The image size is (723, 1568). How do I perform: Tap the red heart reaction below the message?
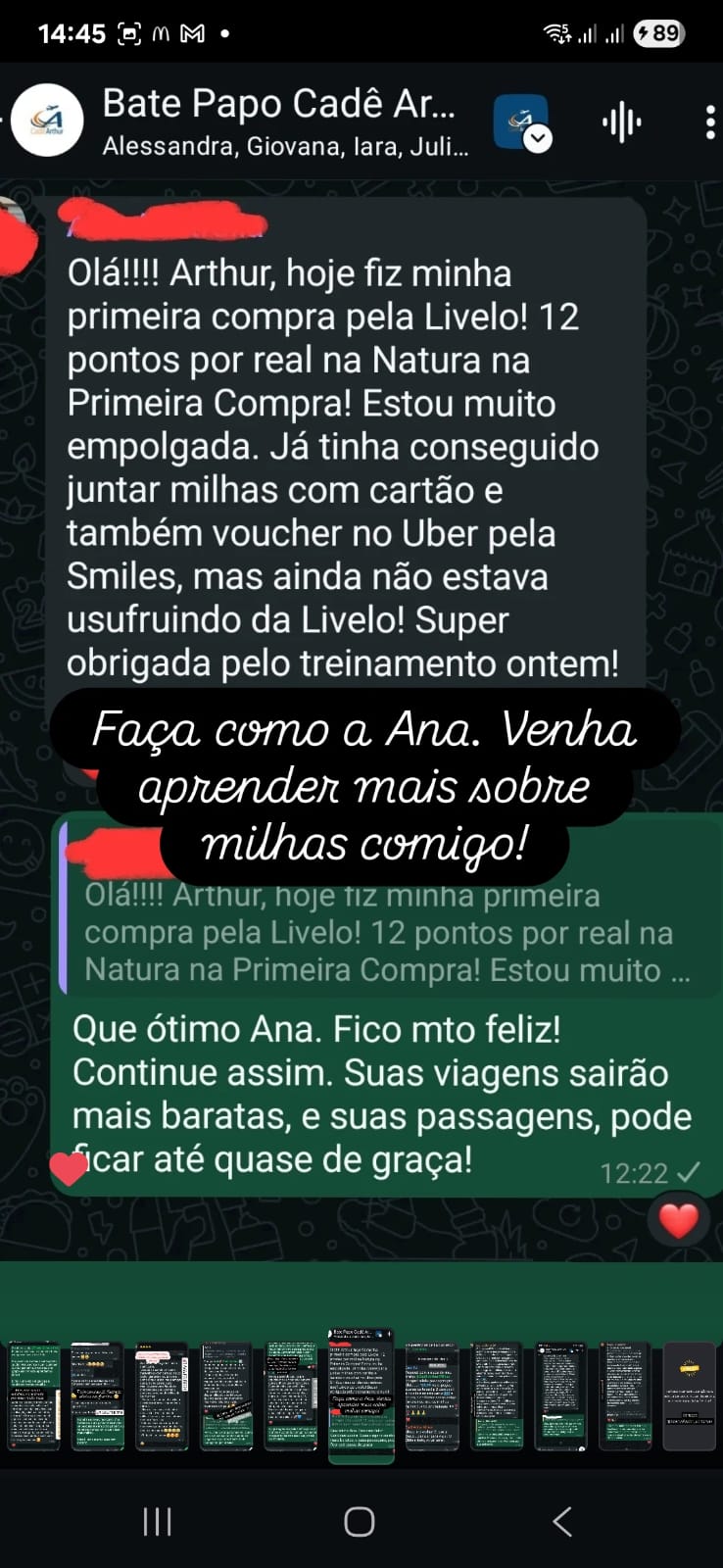[x=679, y=1220]
